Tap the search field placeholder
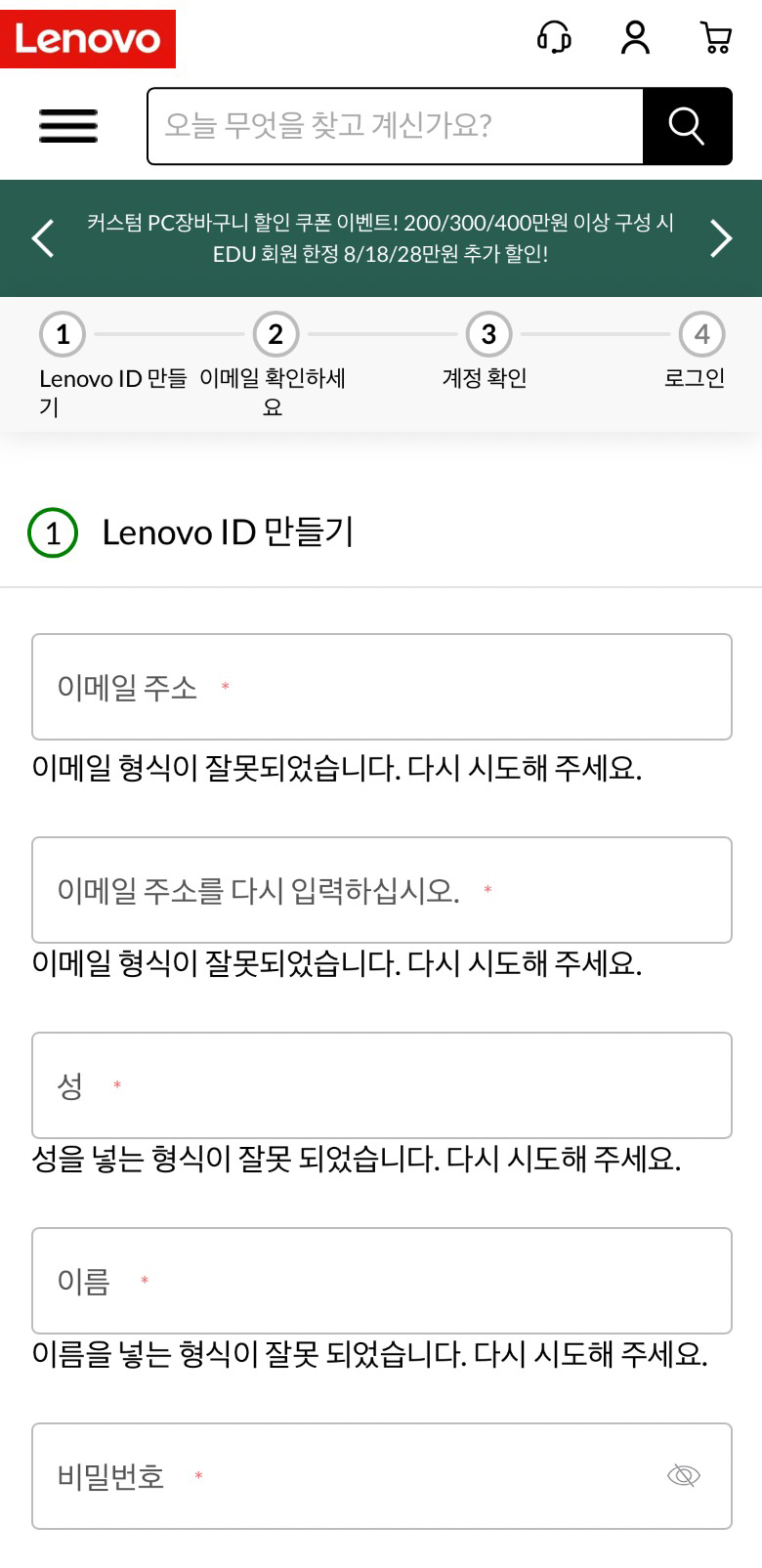Screen dimensions: 762x1568 pyautogui.click(x=327, y=125)
